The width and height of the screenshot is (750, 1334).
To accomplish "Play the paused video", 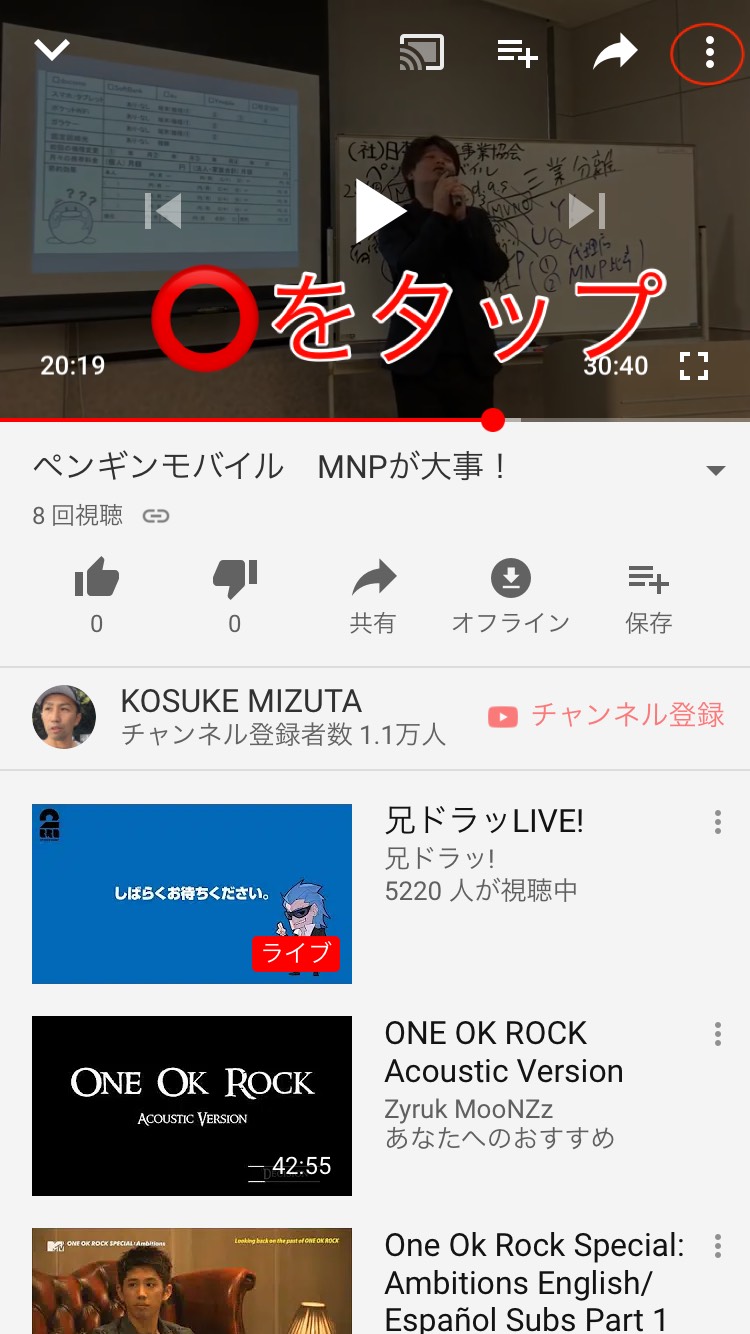I will 379,211.
